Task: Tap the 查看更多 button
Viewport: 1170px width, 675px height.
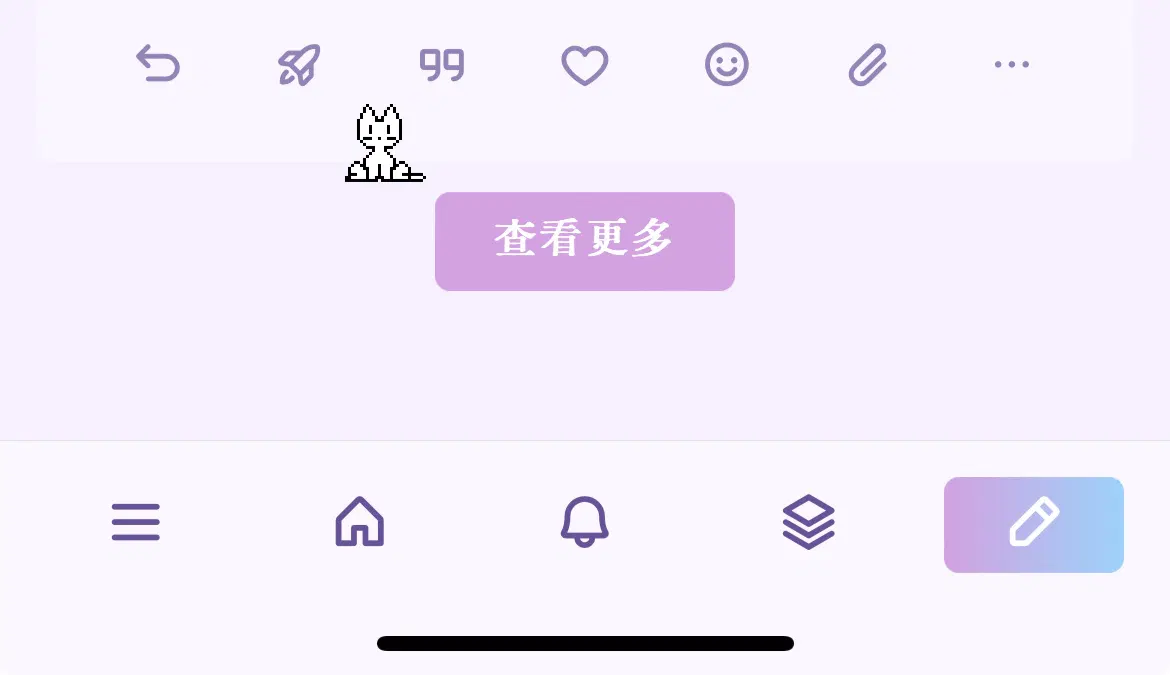Action: click(584, 241)
